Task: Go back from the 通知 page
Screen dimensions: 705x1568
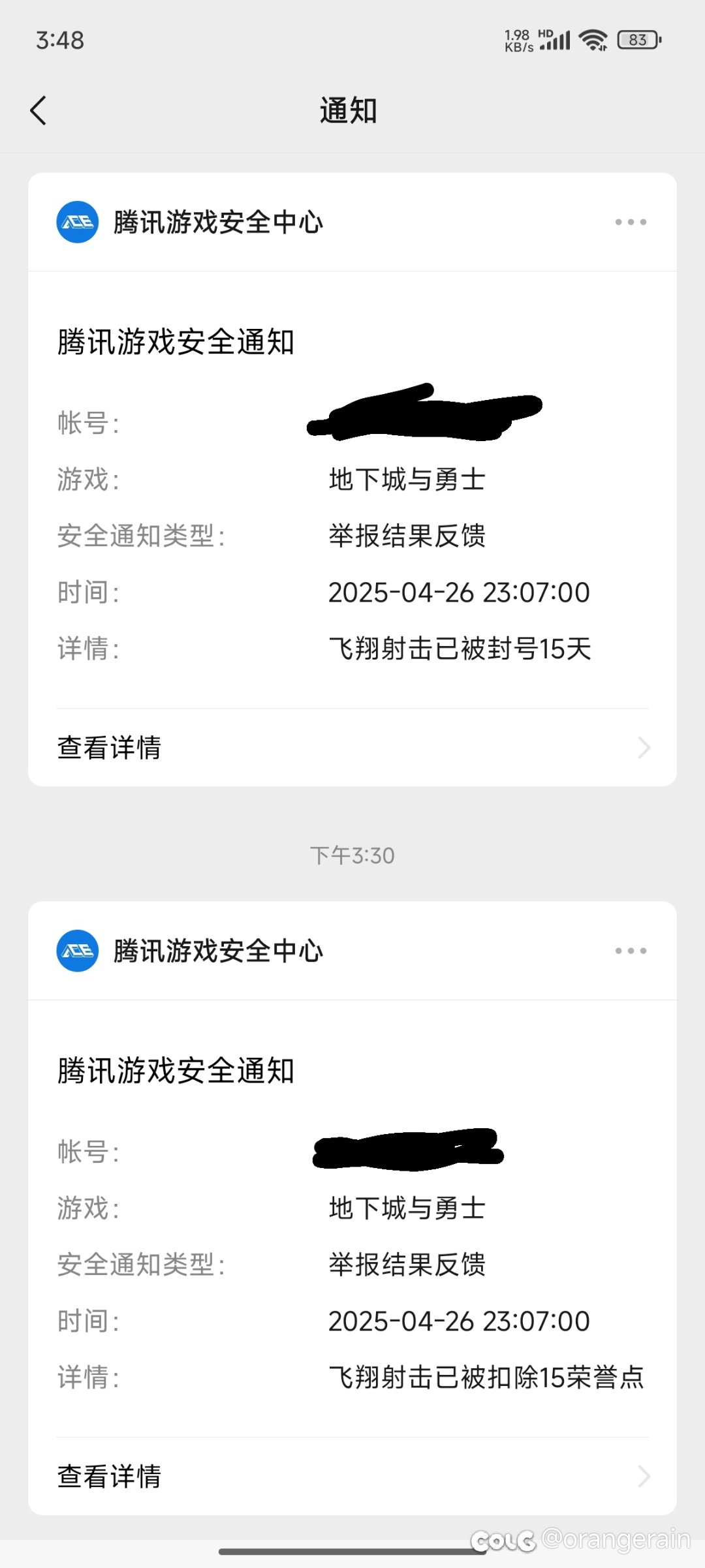Action: [x=39, y=110]
